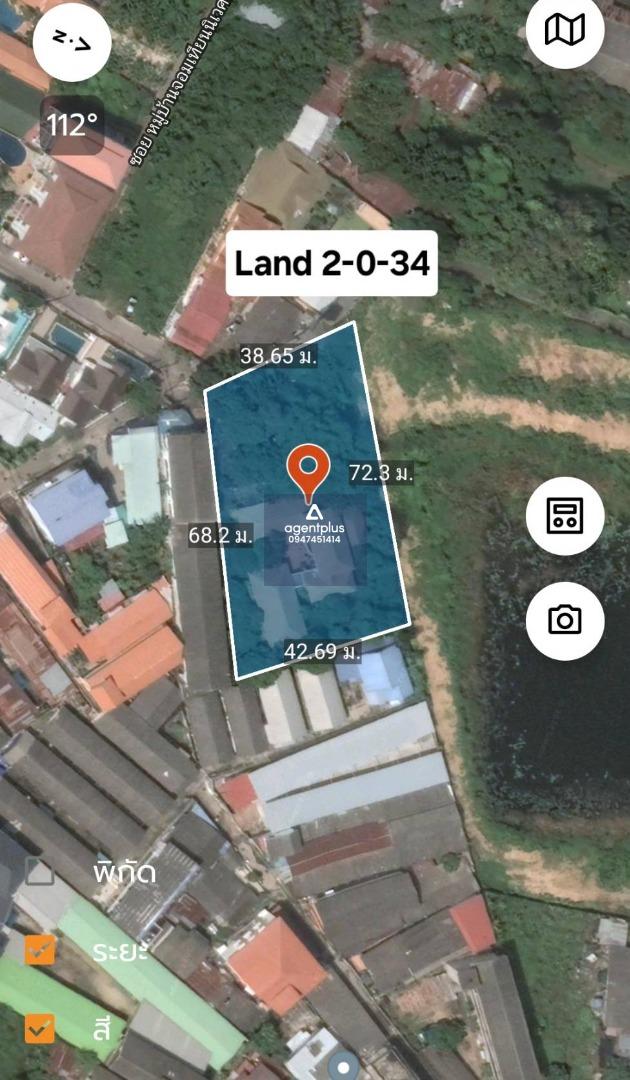The image size is (630, 1080).
Task: Capture the map with the camera button
Action: point(565,621)
